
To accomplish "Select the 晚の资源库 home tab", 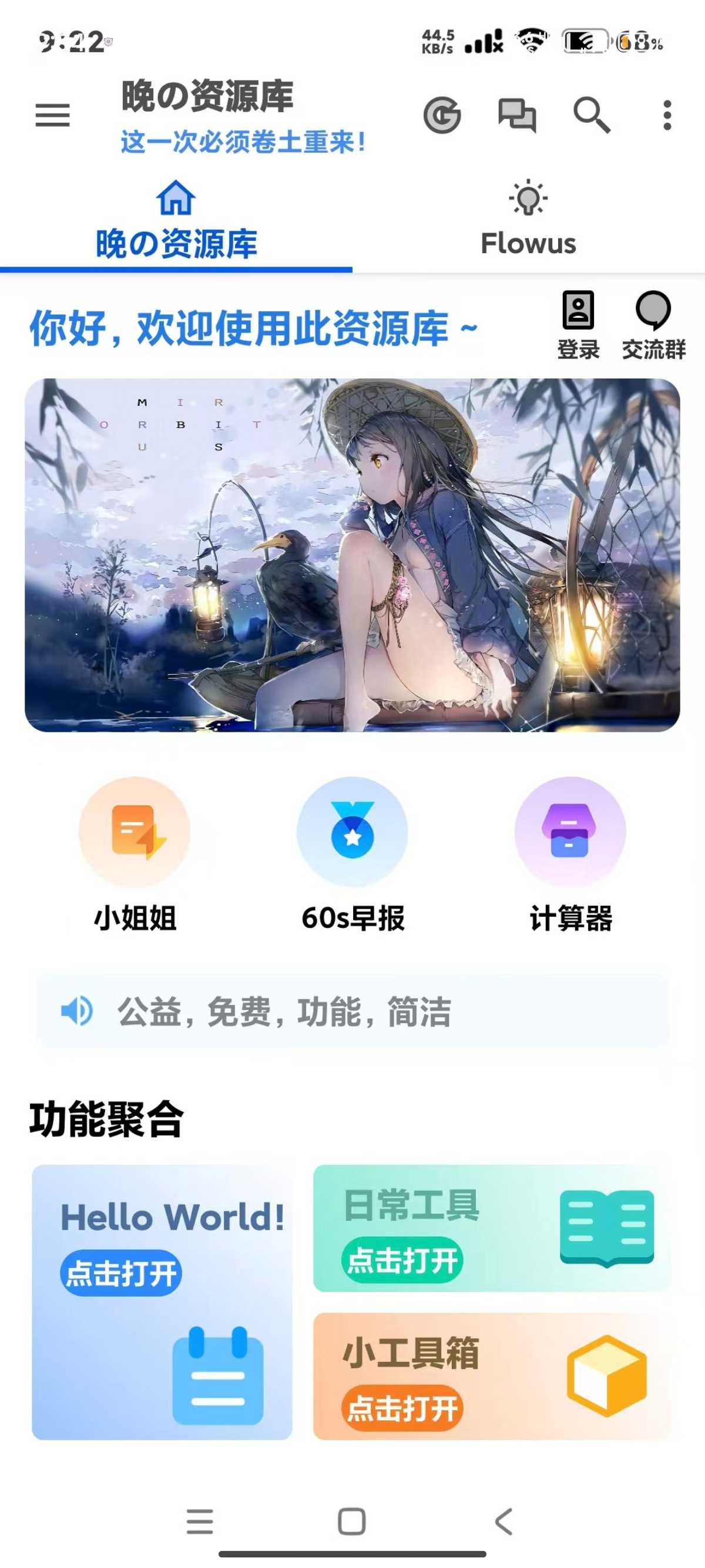I will click(x=176, y=220).
